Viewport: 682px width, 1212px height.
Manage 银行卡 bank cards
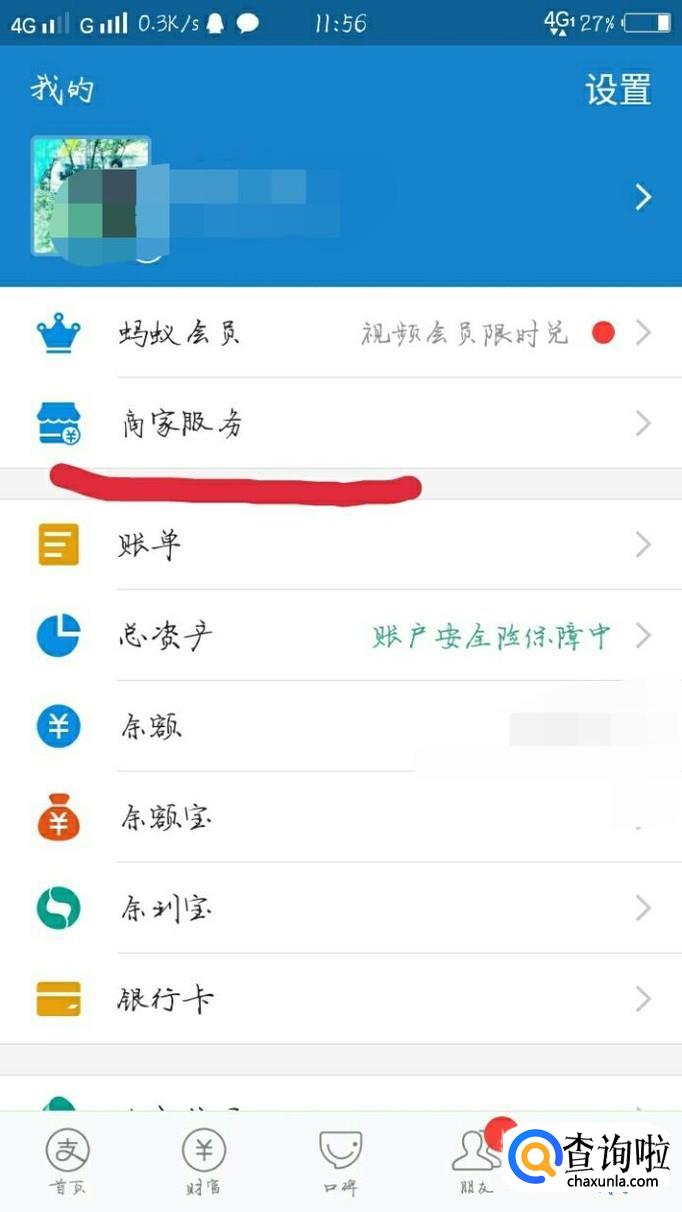click(x=340, y=999)
